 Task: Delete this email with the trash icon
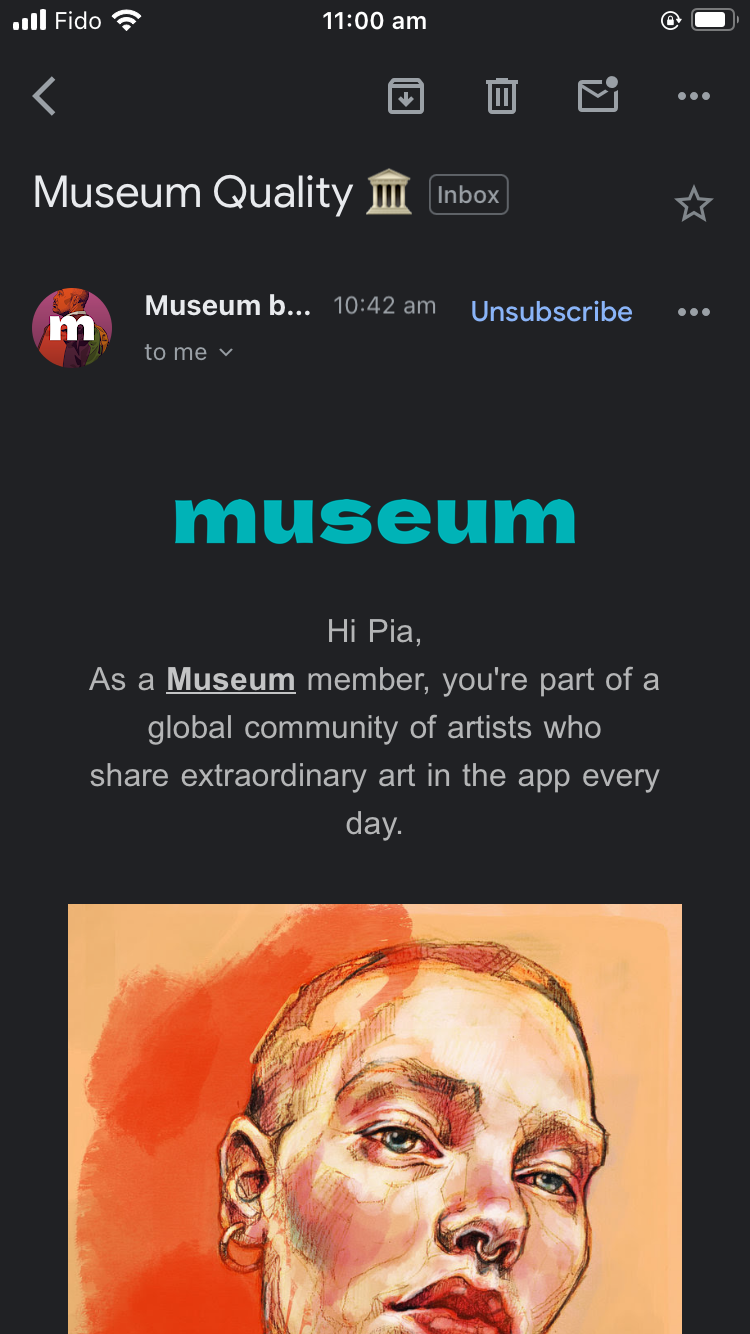pos(501,97)
